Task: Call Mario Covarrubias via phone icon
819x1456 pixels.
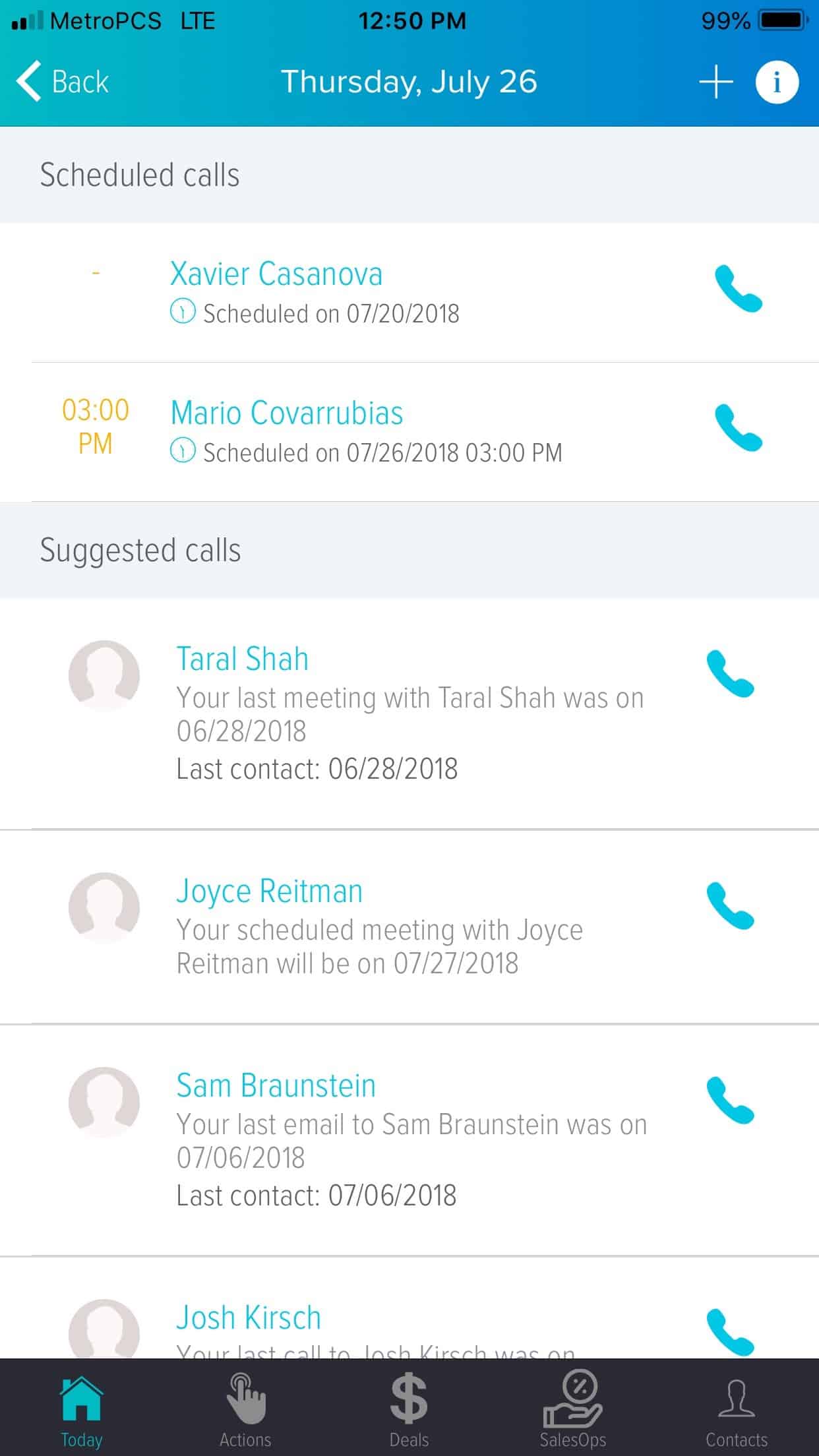Action: 739,428
